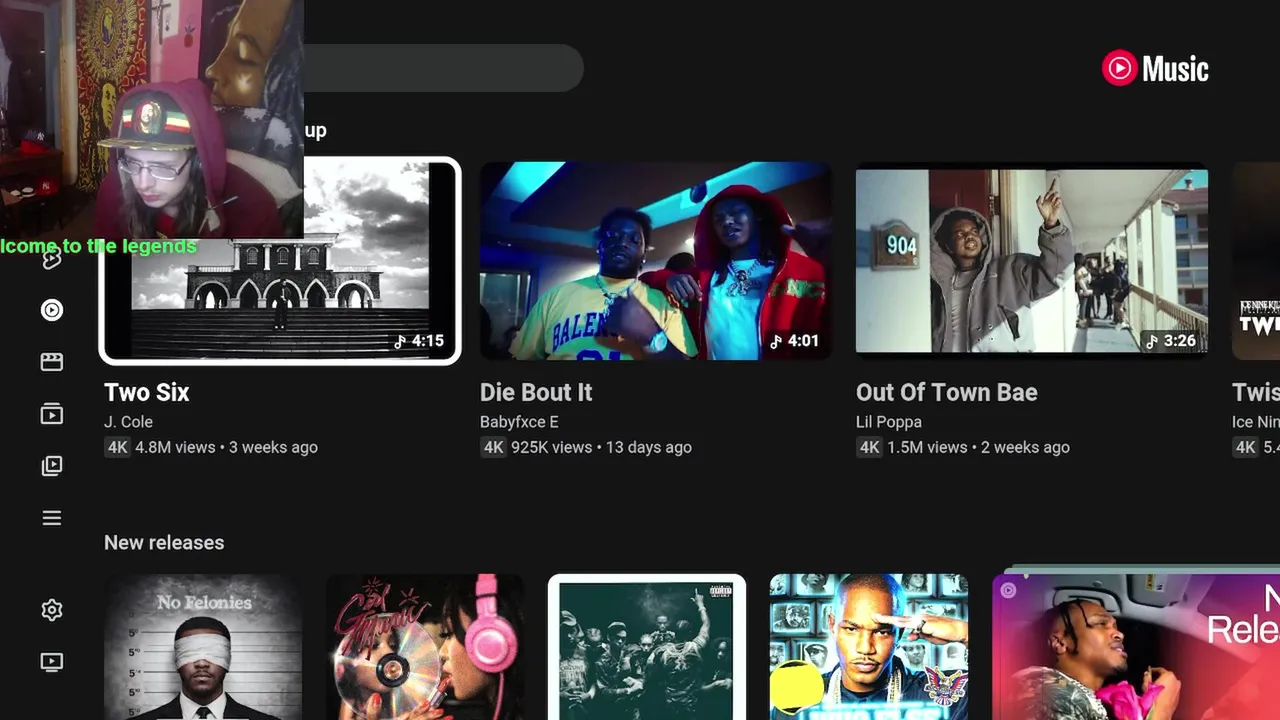1280x720 pixels.
Task: Expand the hamburger menu in the sidebar
Action: tap(52, 518)
